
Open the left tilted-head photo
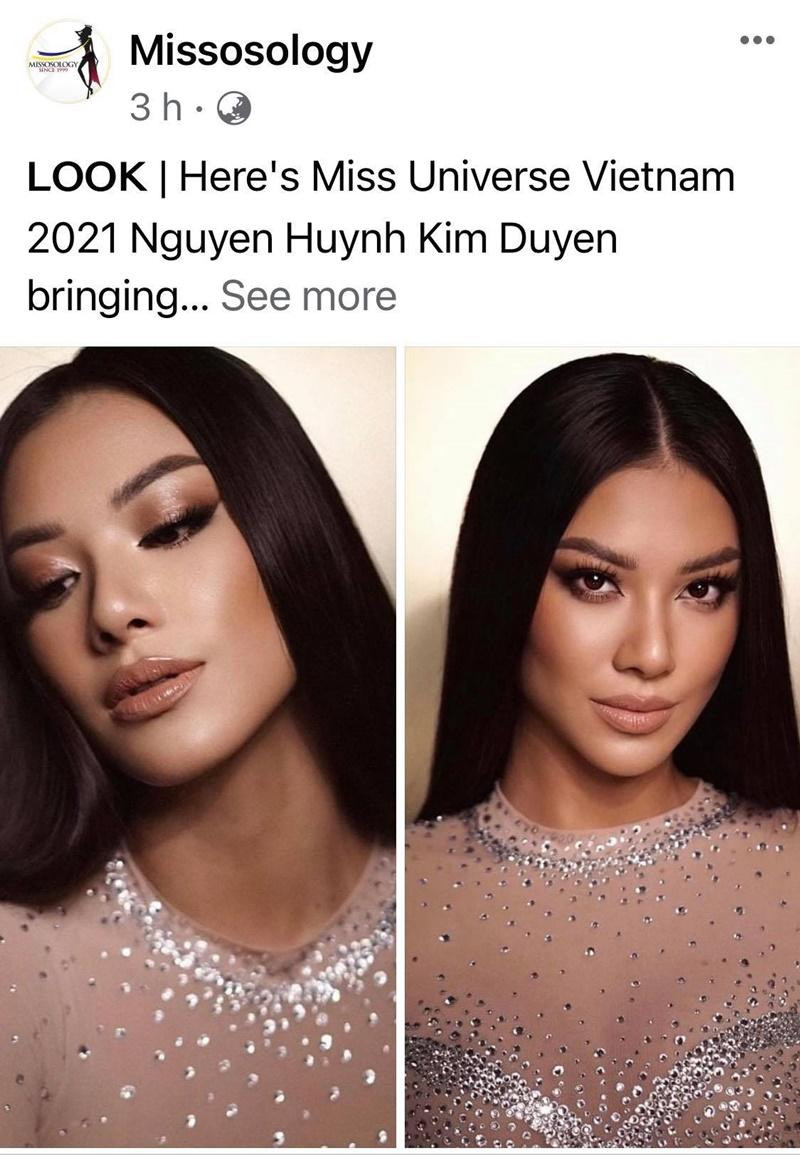198,745
